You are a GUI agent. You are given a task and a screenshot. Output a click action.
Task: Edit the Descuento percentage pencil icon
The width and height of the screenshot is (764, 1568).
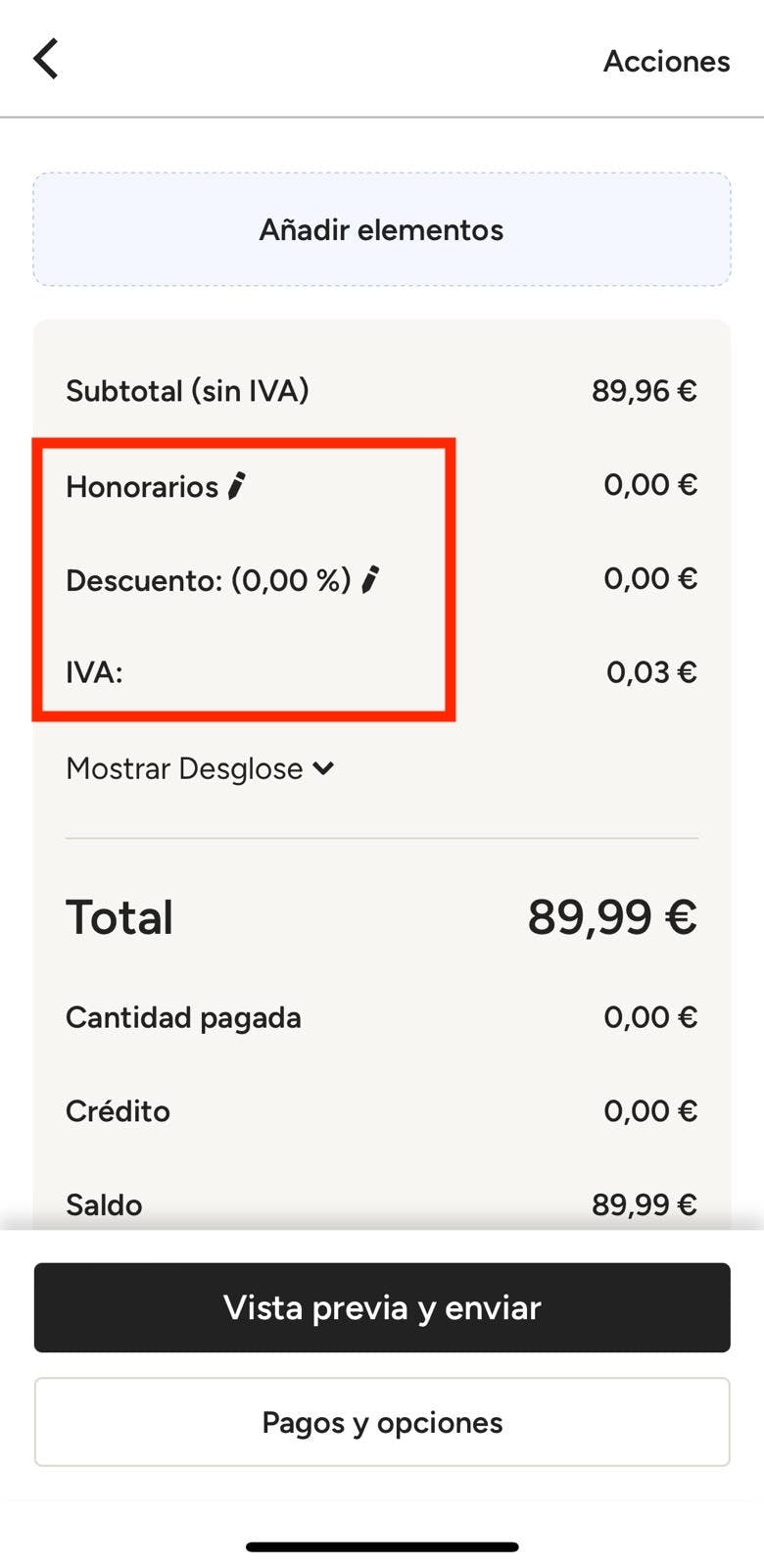370,580
